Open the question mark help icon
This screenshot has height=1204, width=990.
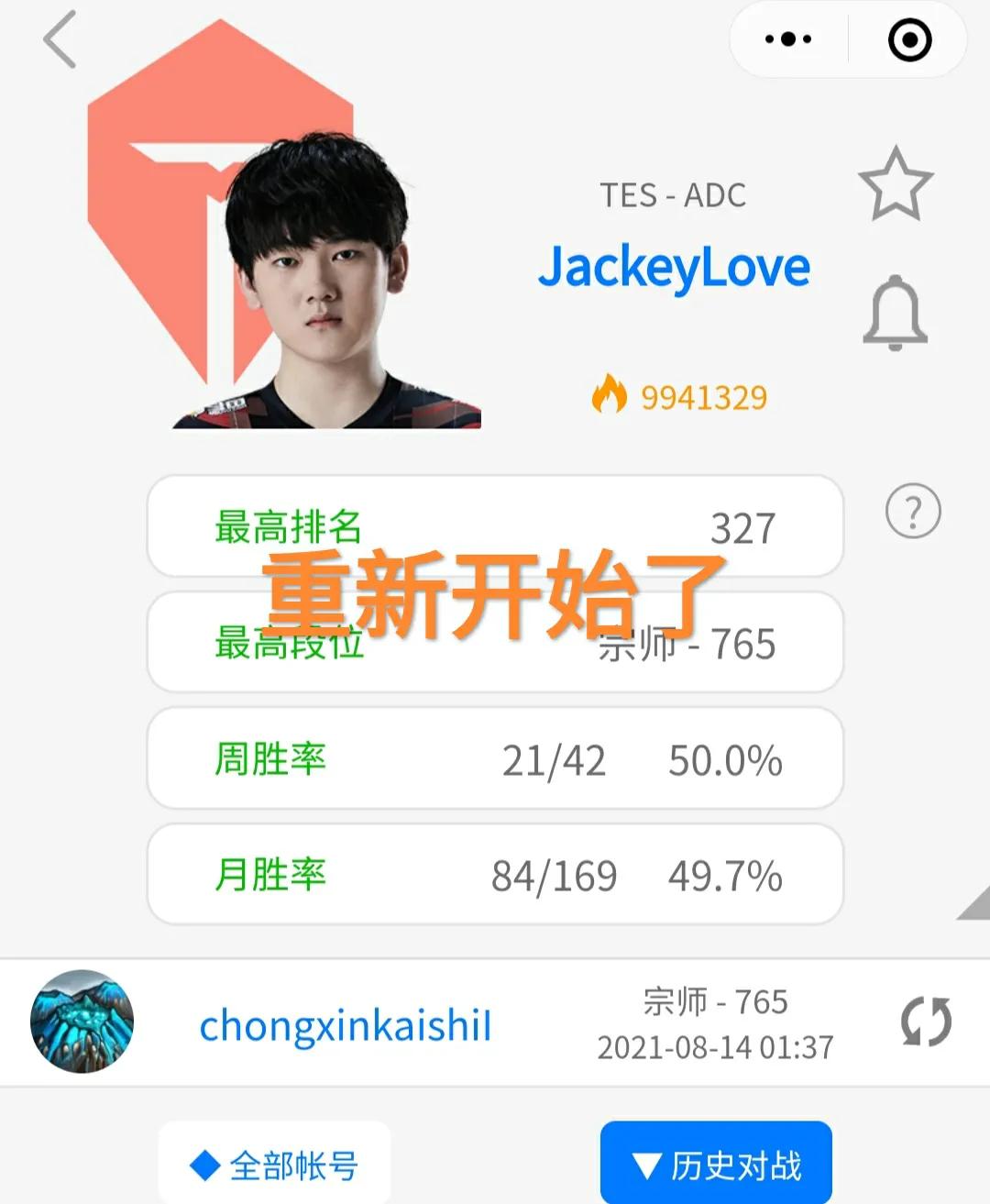coord(913,511)
